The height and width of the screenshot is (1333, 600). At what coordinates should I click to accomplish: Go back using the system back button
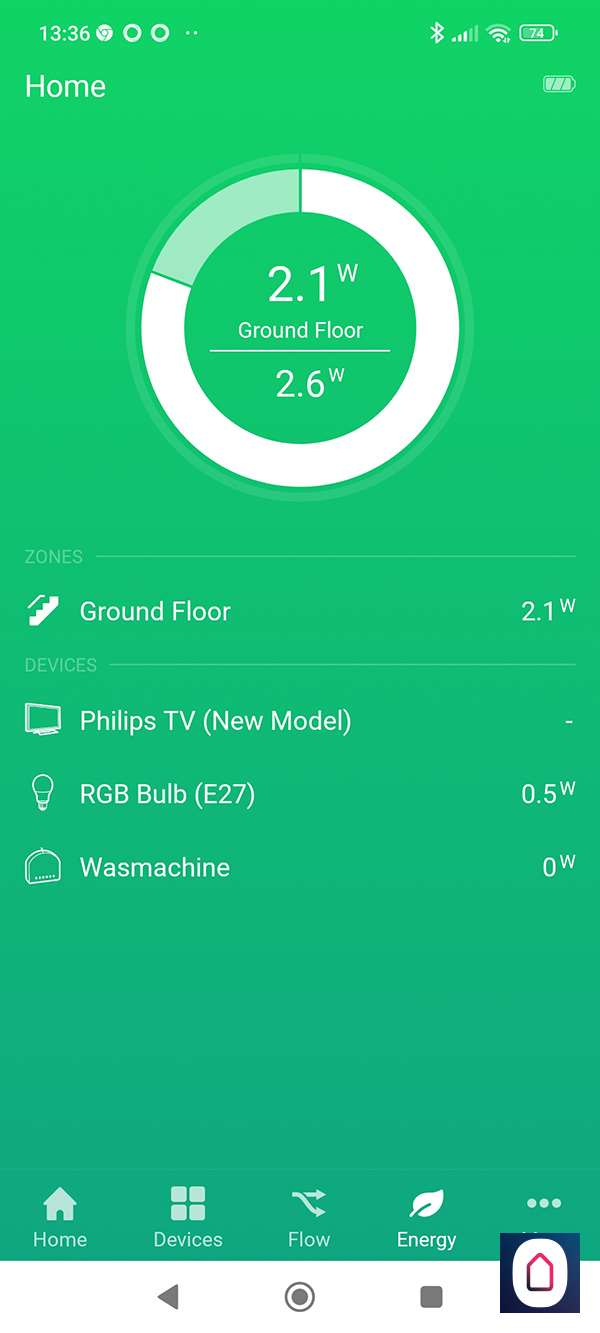pyautogui.click(x=168, y=1297)
